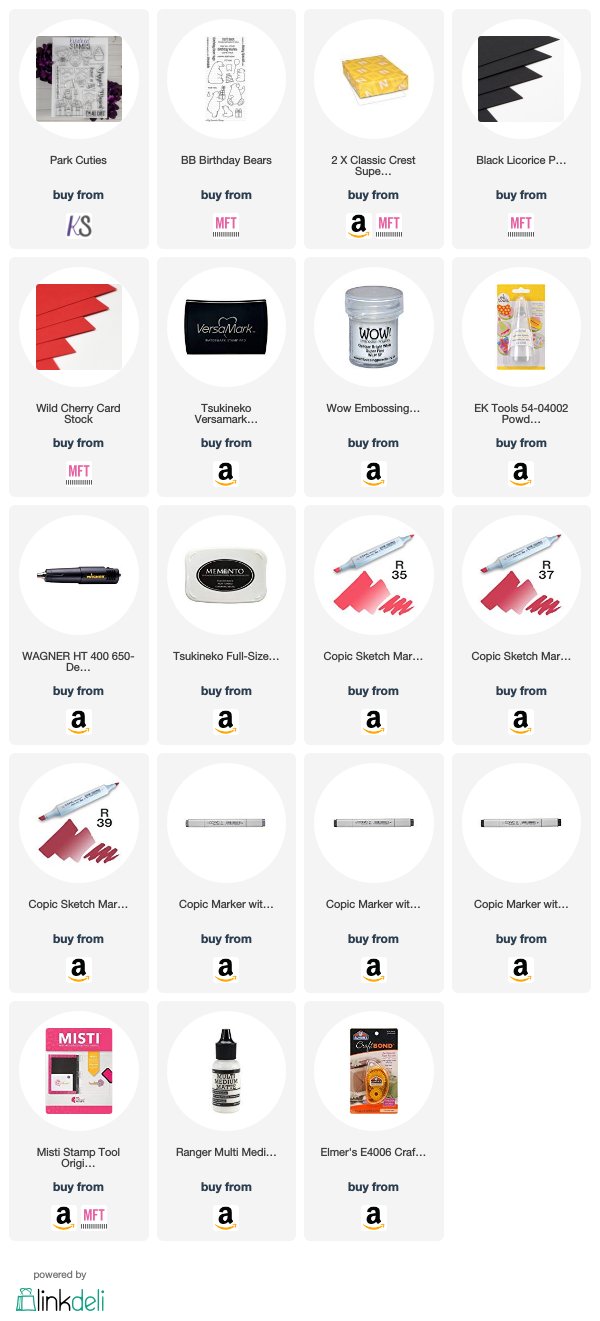Screen dimensions: 600x1321
Task: Open the Wild Cherry Card Stock item
Action: [78, 377]
